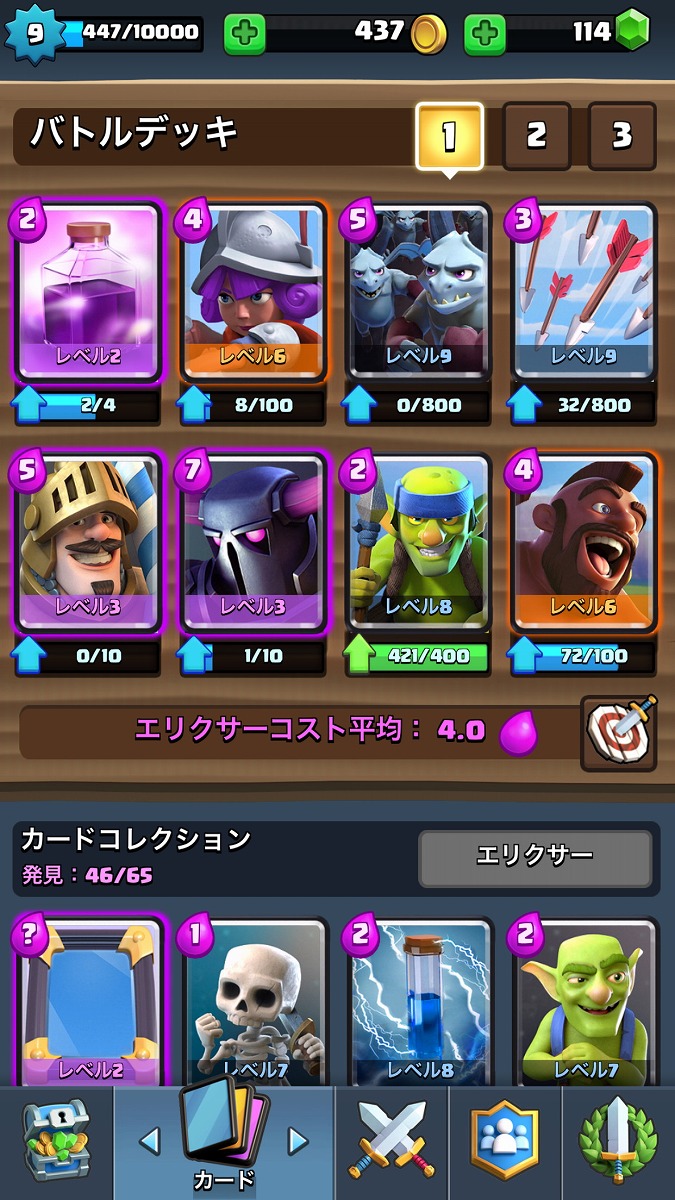The width and height of the screenshot is (675, 1200).
Task: Switch to battle deck 3
Action: (x=621, y=136)
